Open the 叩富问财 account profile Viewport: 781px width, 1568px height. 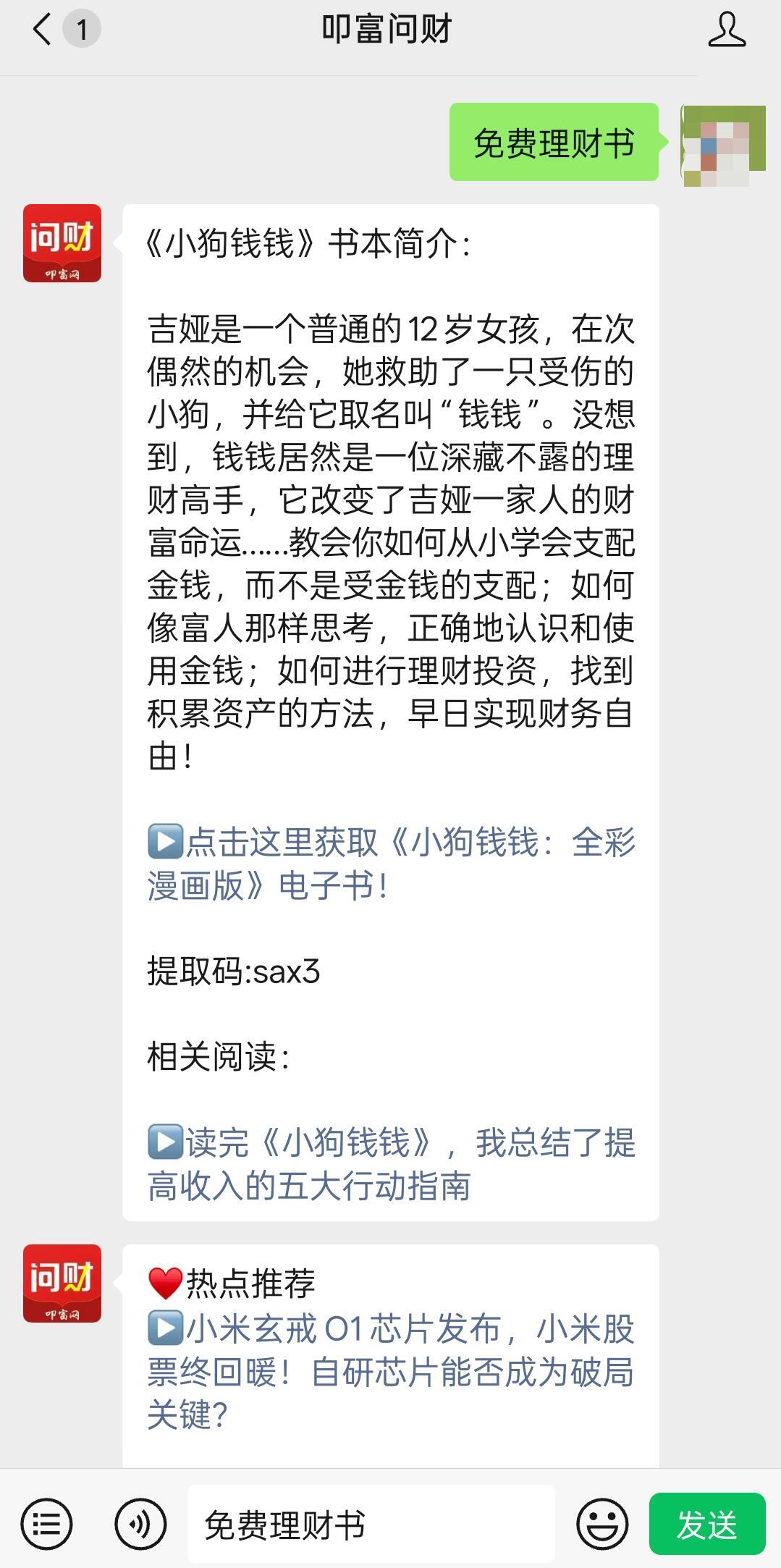726,30
